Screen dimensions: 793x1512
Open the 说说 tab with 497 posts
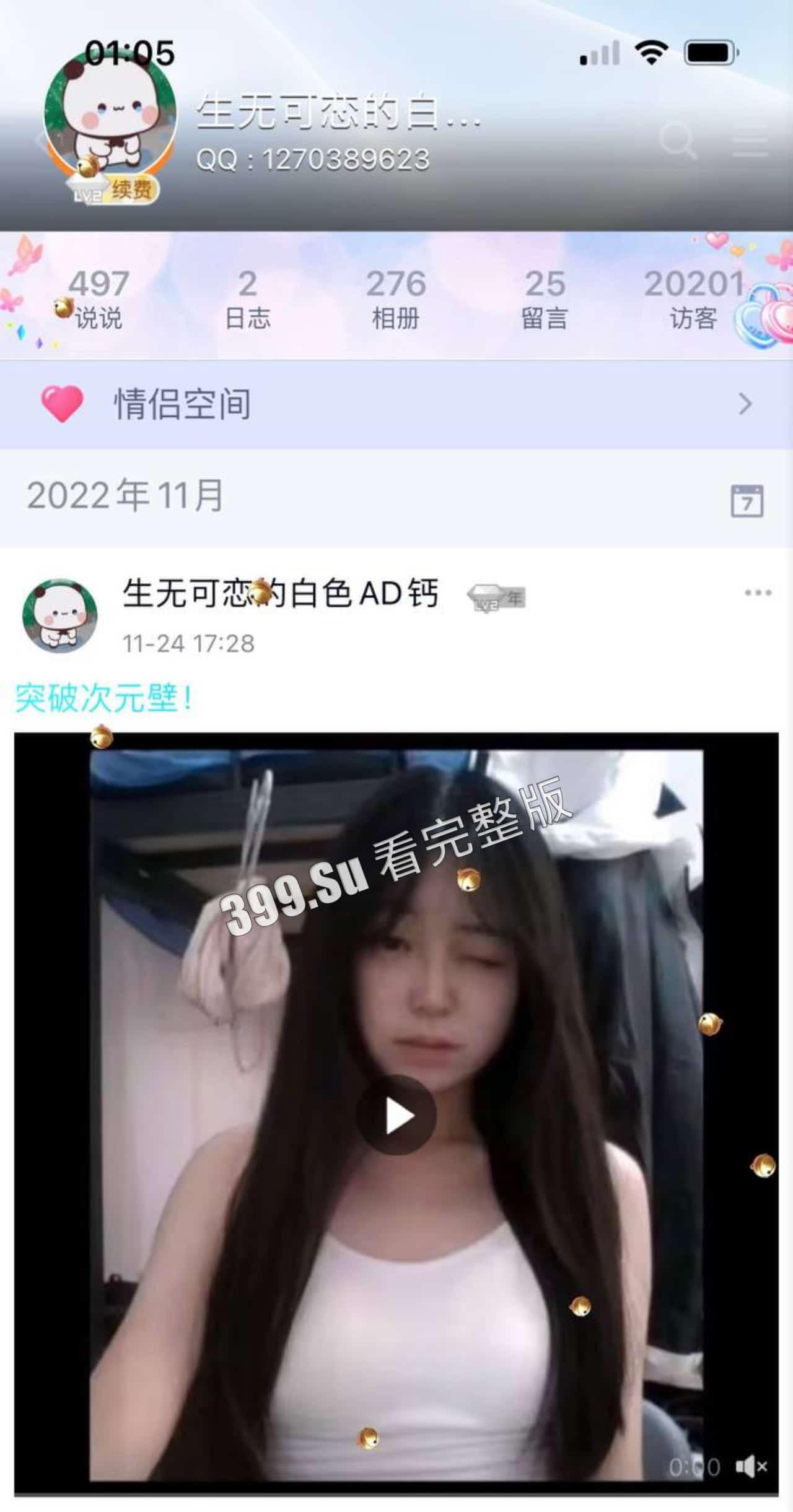98,299
